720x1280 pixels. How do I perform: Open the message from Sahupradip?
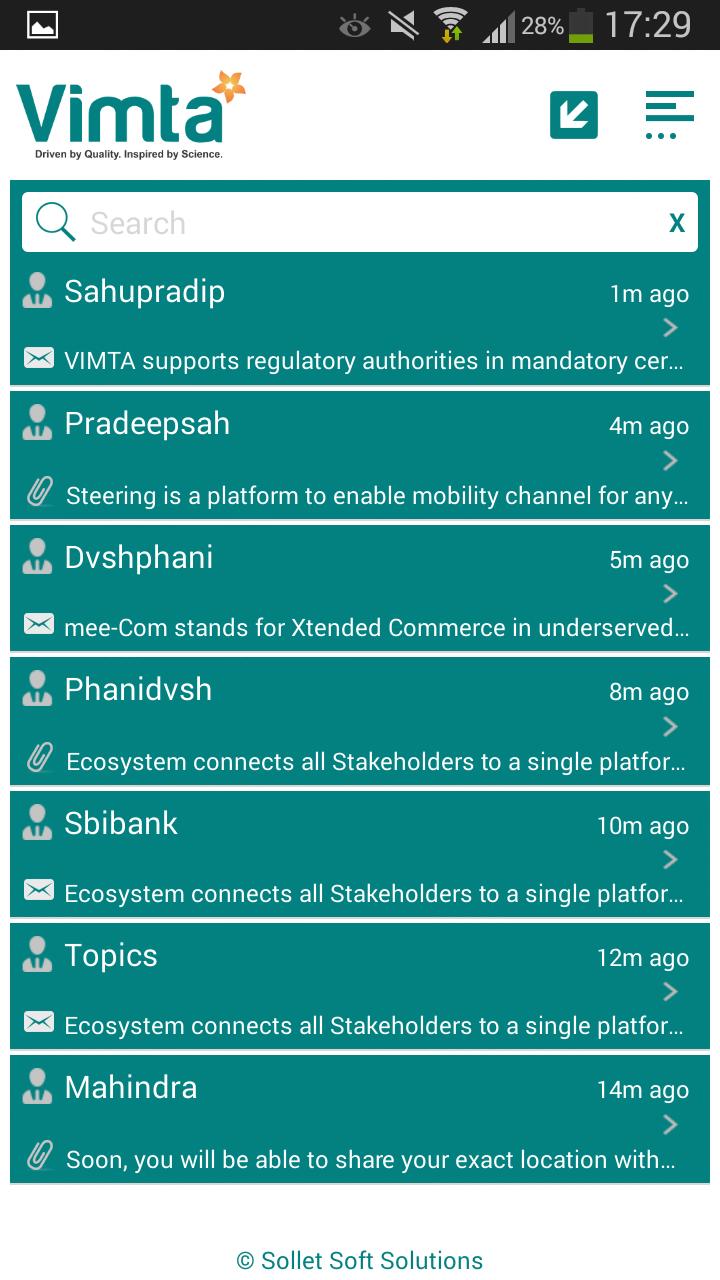pos(360,326)
